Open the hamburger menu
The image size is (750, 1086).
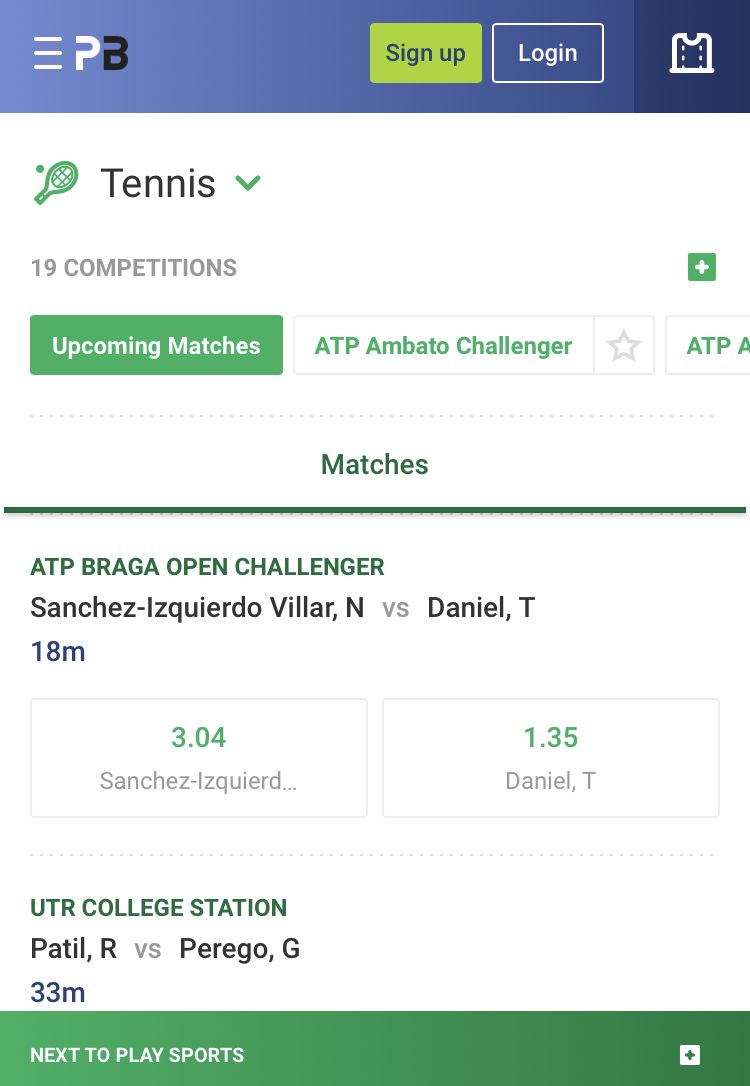point(47,53)
